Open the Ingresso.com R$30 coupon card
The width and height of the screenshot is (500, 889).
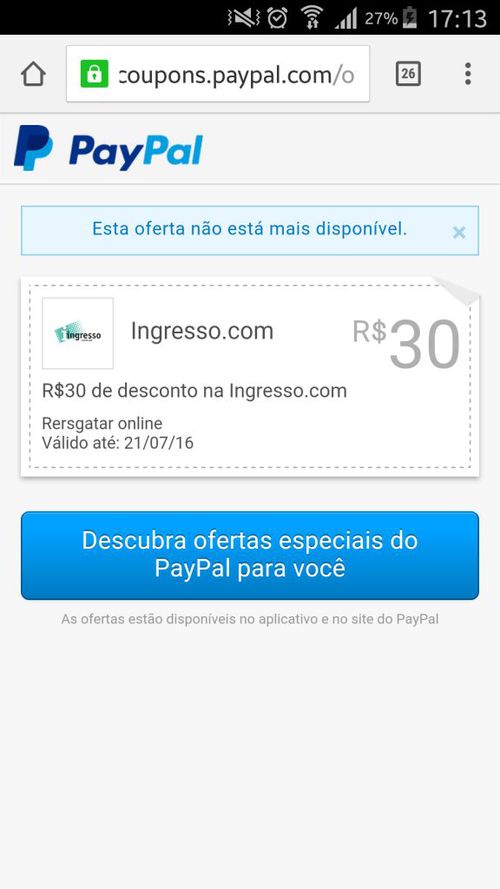(x=250, y=376)
